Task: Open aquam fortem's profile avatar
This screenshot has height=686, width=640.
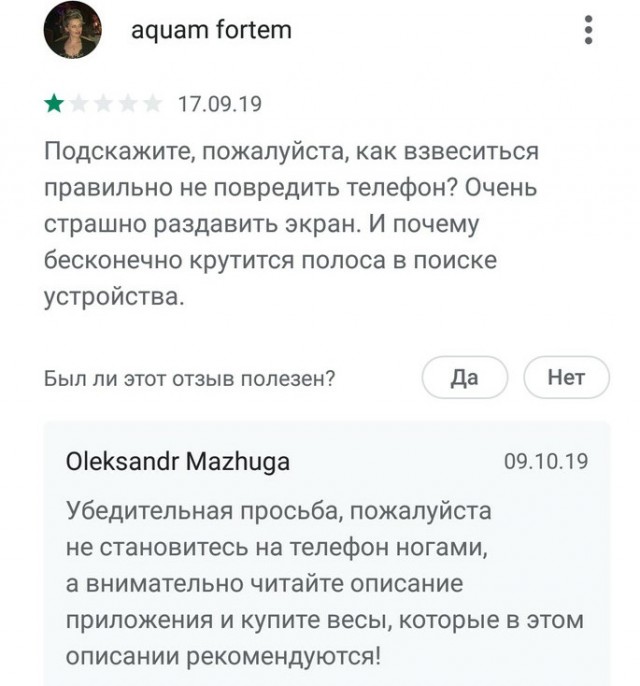Action: (x=71, y=30)
